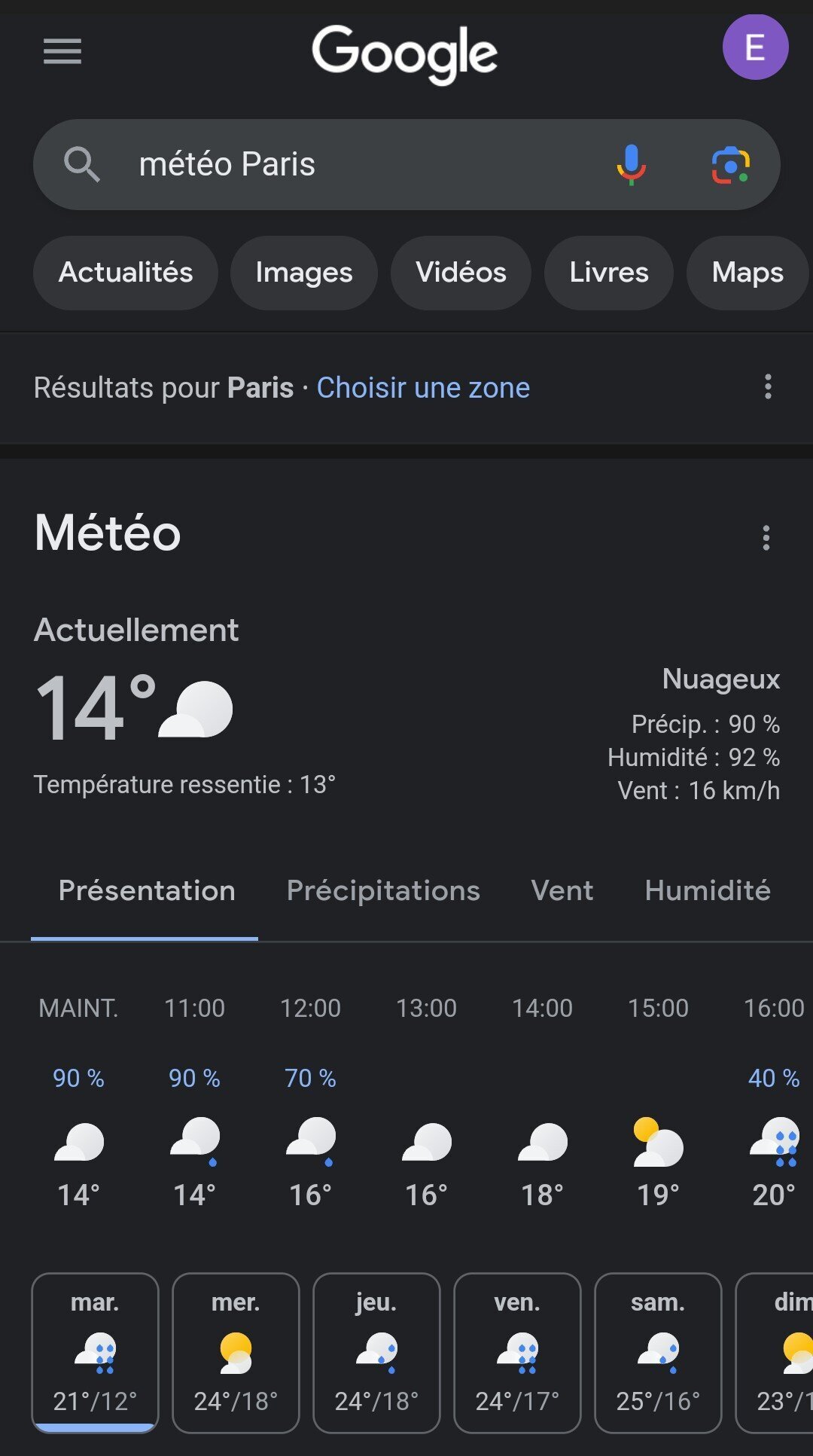Tap the "Choisir une zone" link
This screenshot has width=813, height=1456.
423,388
